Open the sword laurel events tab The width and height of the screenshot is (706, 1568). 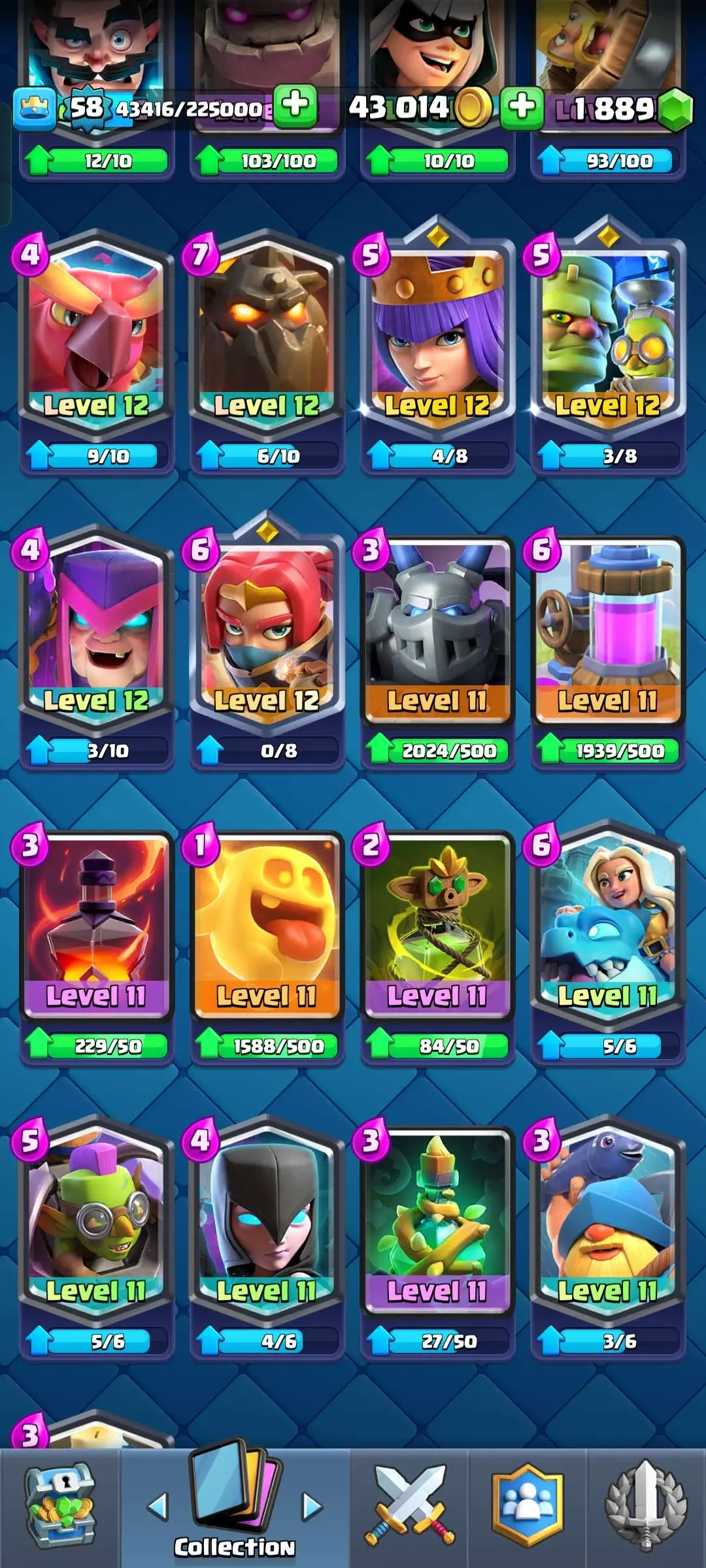[645, 1506]
